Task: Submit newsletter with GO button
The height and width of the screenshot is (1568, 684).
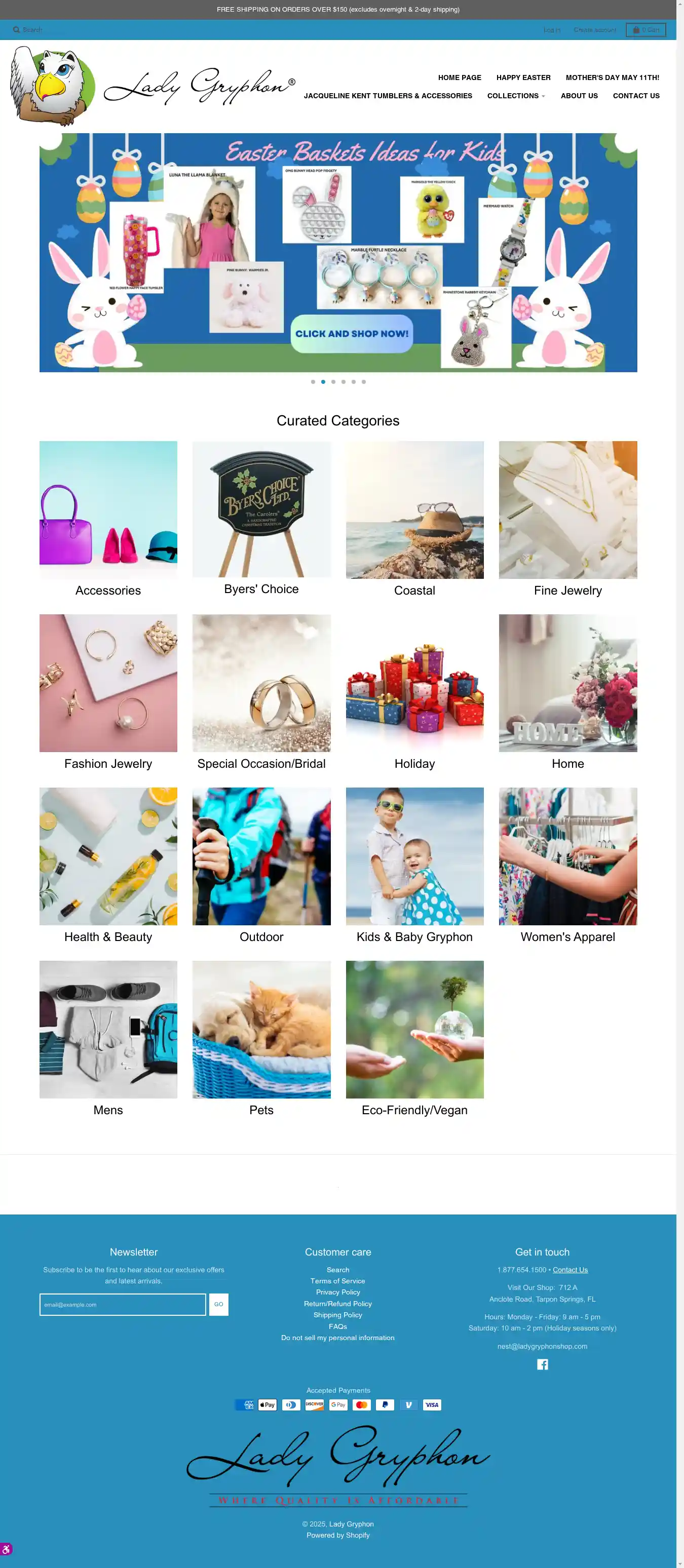Action: point(219,1305)
